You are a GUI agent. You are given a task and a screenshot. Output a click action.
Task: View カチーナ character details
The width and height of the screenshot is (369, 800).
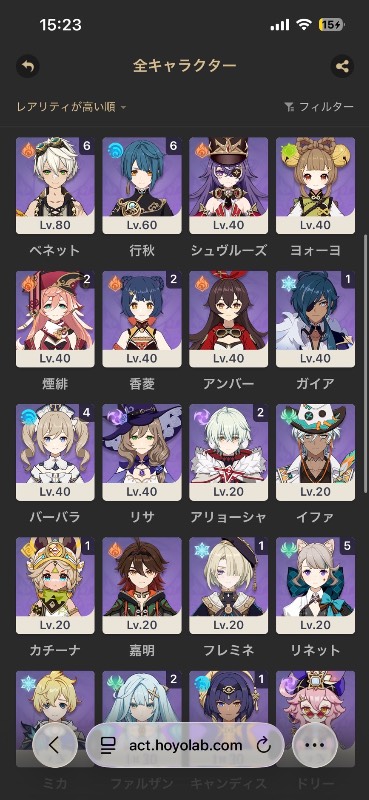55,586
